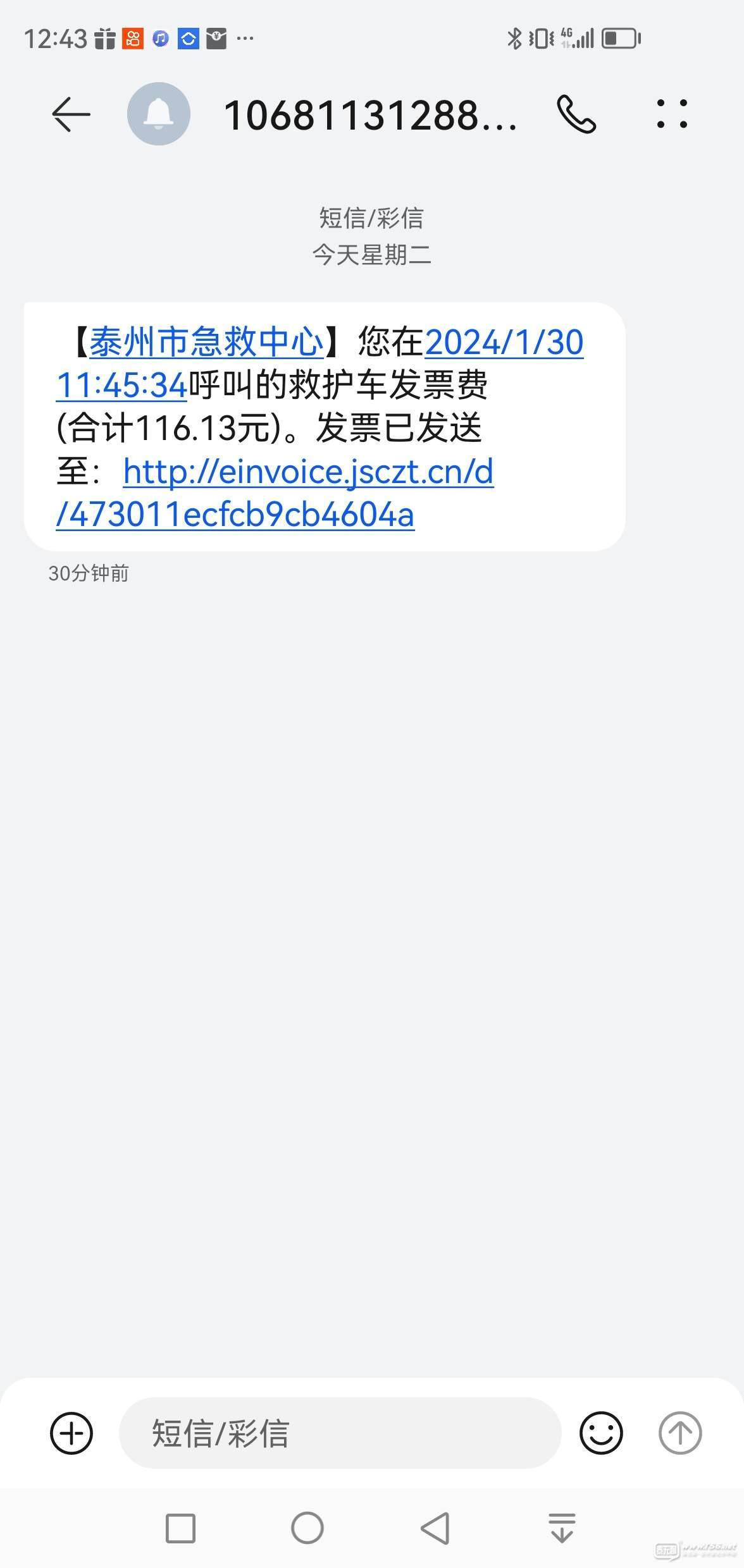
Task: Open attachments with the plus icon
Action: pos(71,1433)
